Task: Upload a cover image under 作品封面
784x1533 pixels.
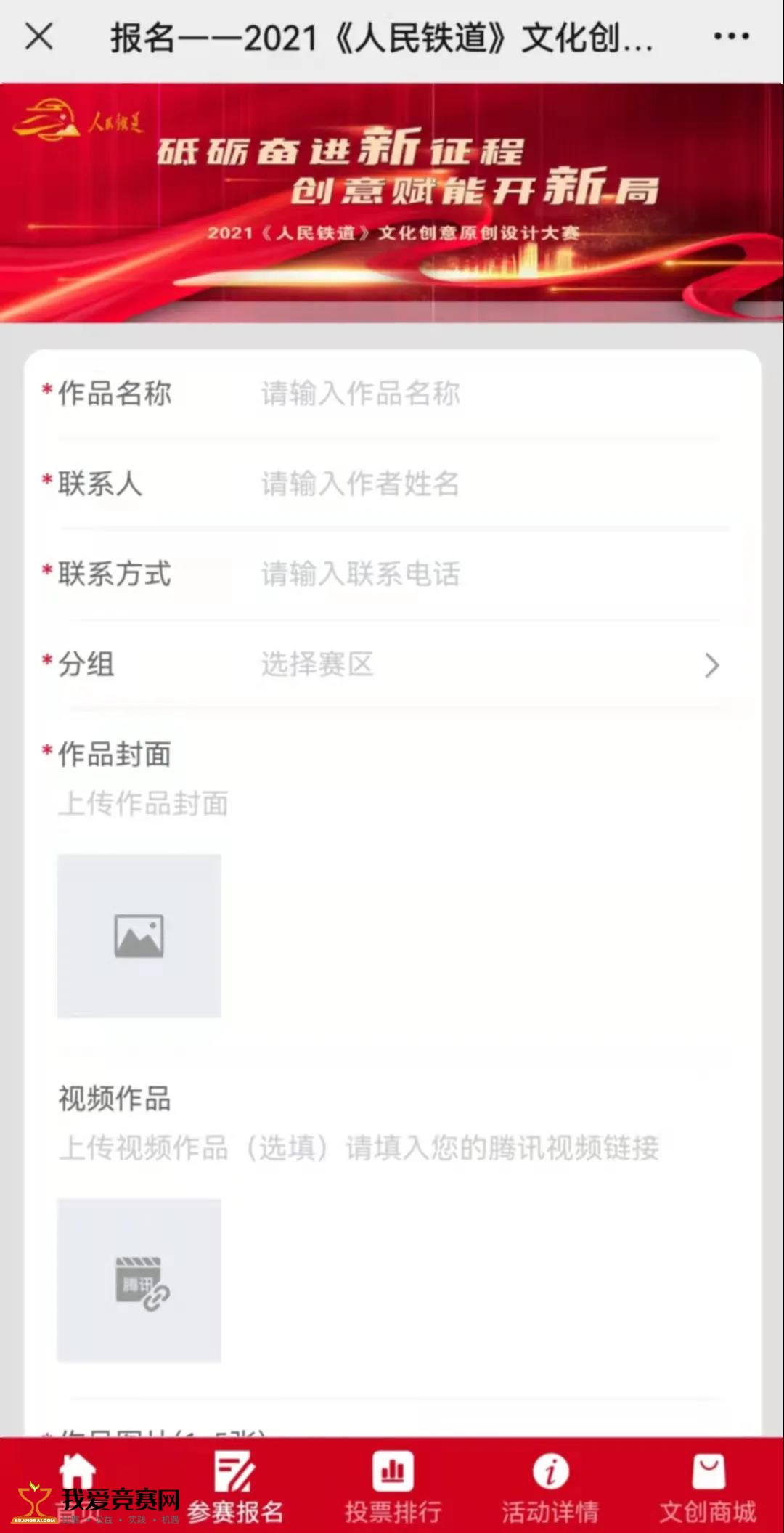Action: pyautogui.click(x=139, y=935)
